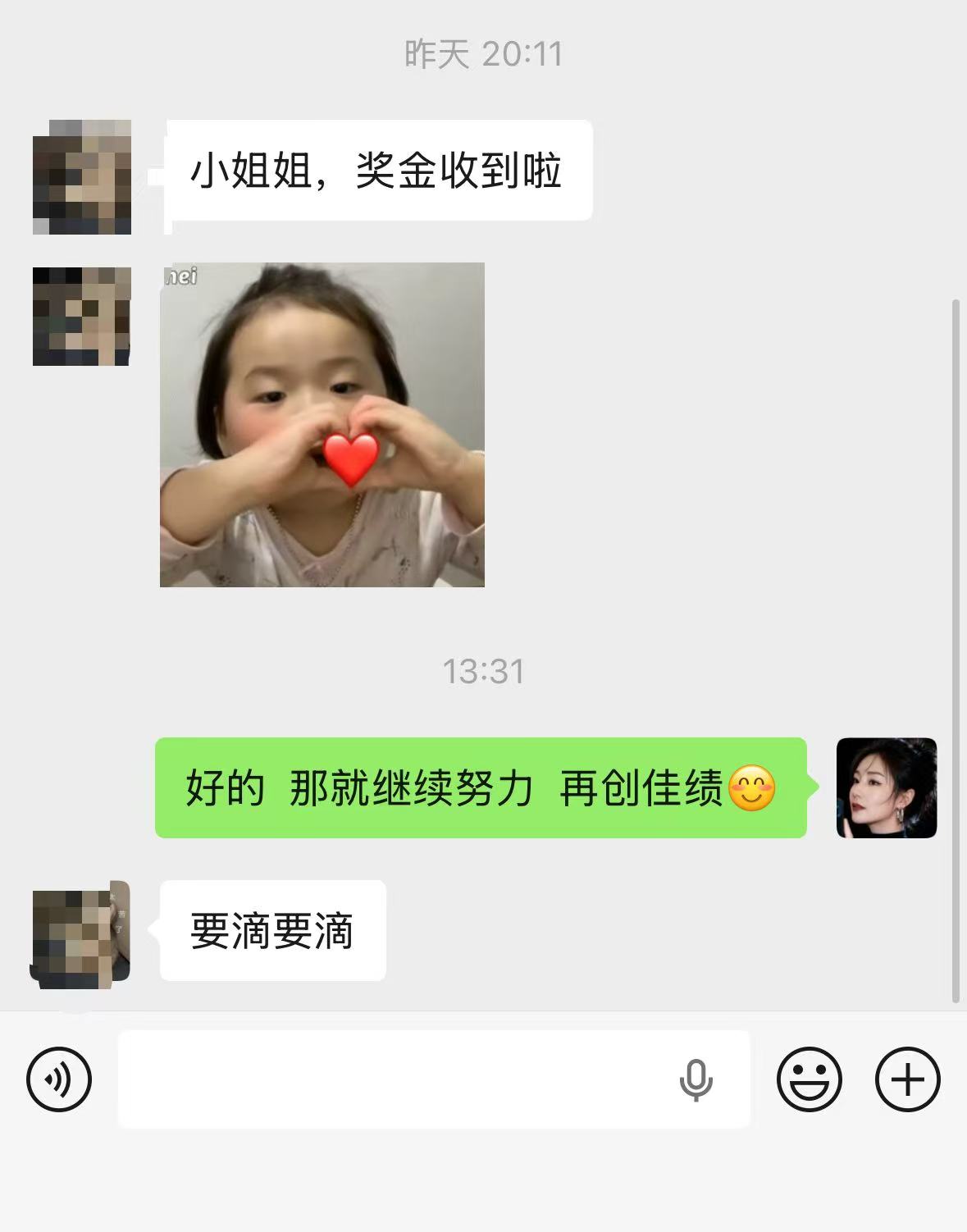
Task: Tap the microphone dictation icon
Action: pyautogui.click(x=696, y=1079)
